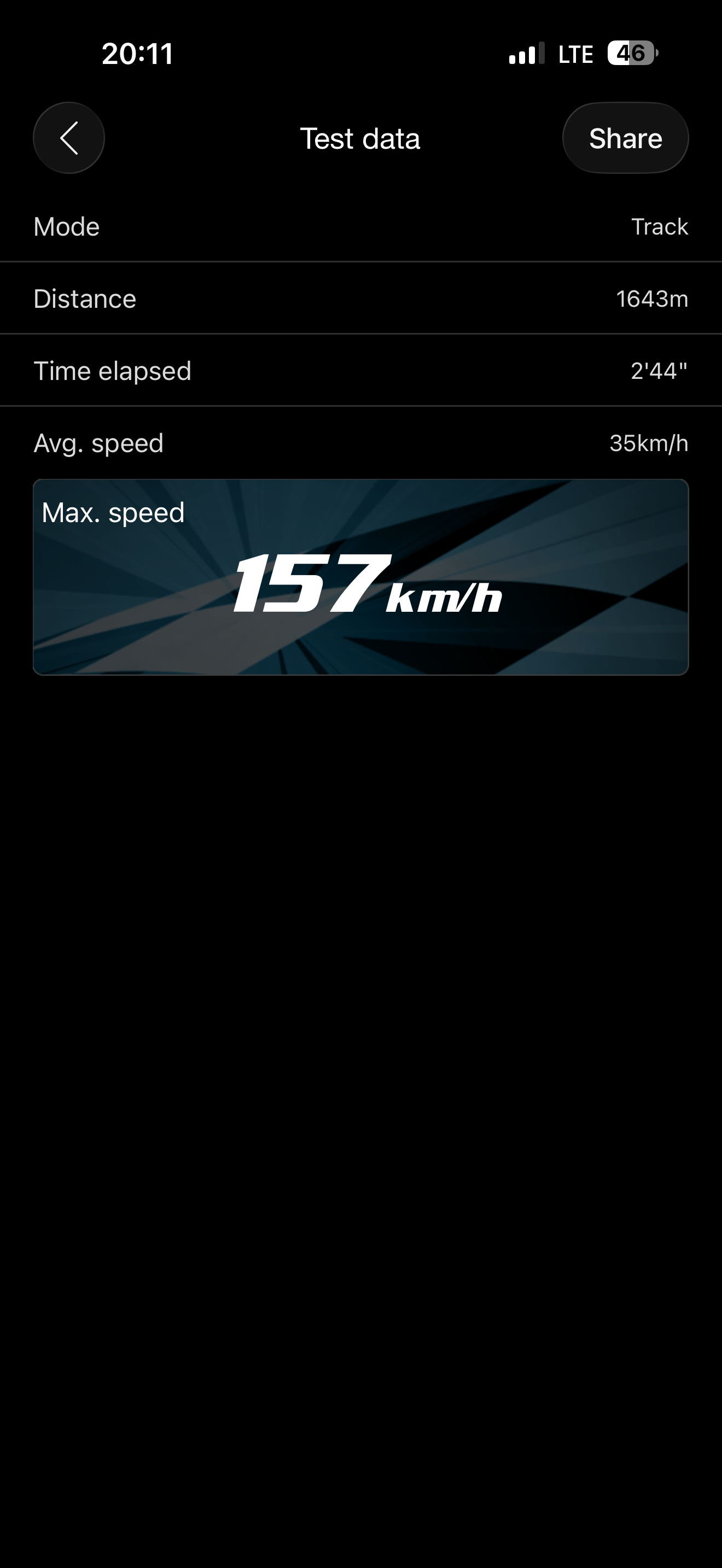Share the test data

click(x=625, y=138)
